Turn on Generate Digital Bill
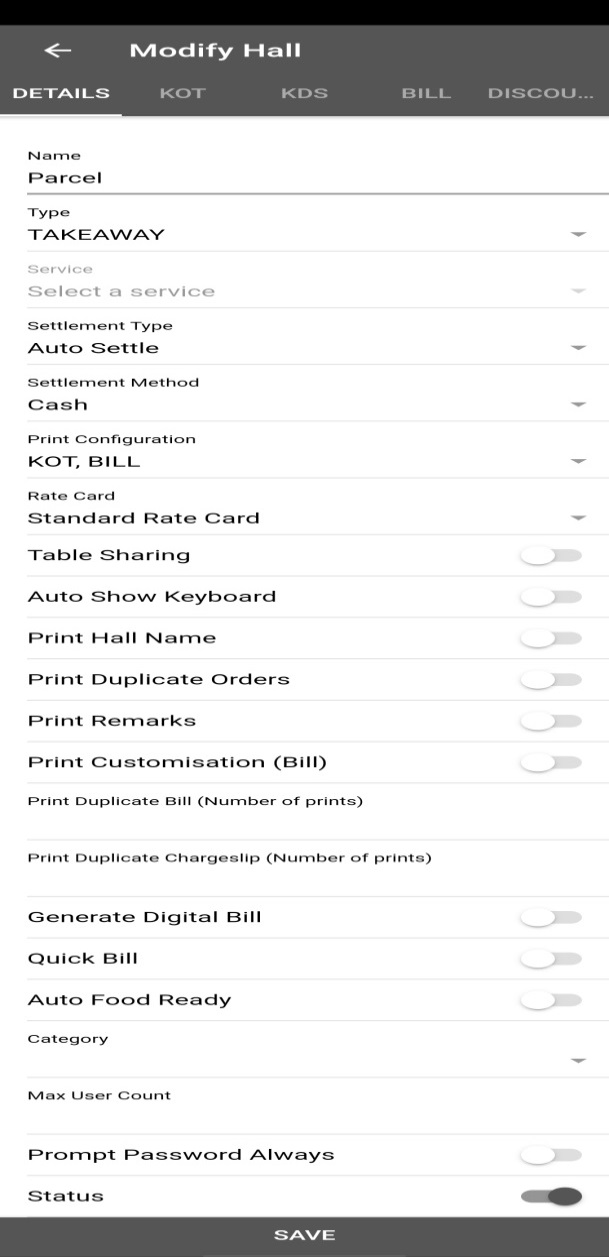Image resolution: width=609 pixels, height=1257 pixels. [x=551, y=917]
